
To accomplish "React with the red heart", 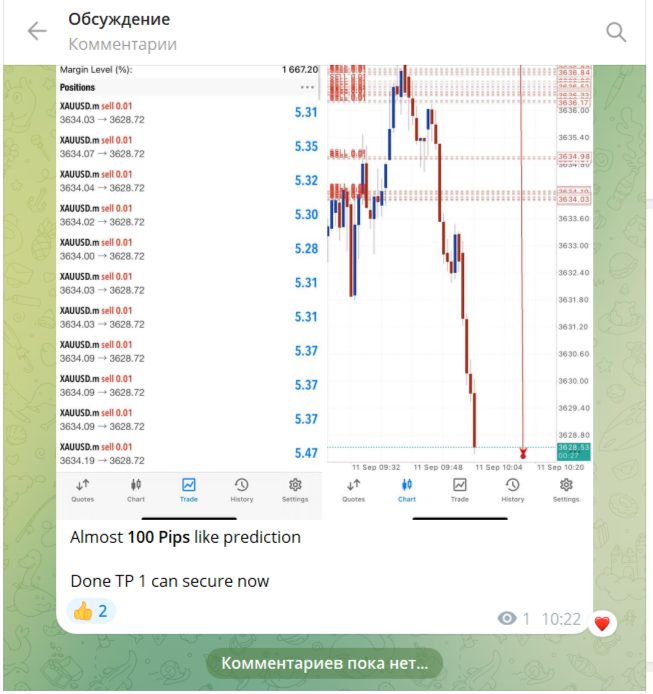I will [602, 624].
